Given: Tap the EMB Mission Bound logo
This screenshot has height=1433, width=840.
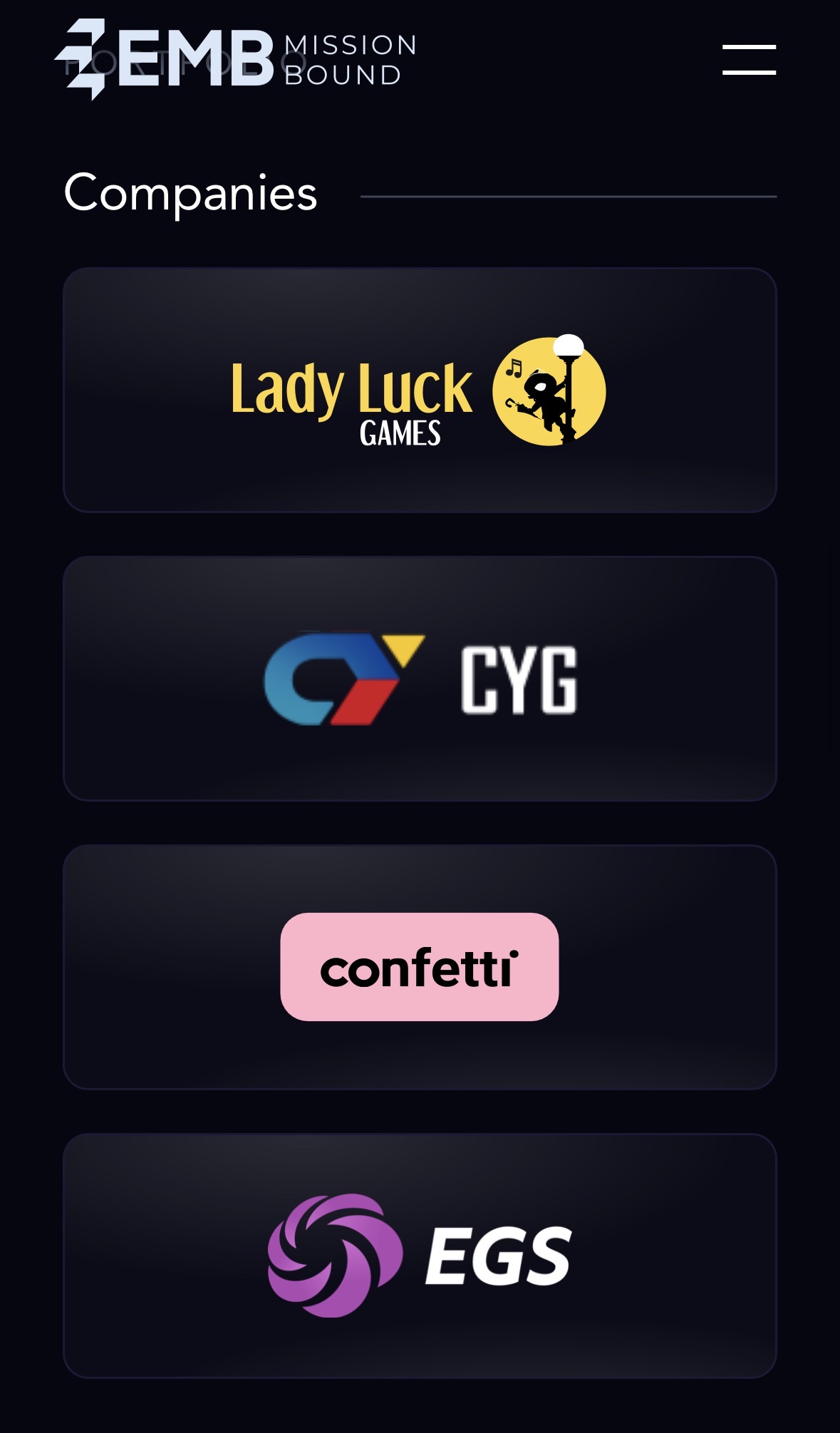Looking at the screenshot, I should pyautogui.click(x=235, y=60).
